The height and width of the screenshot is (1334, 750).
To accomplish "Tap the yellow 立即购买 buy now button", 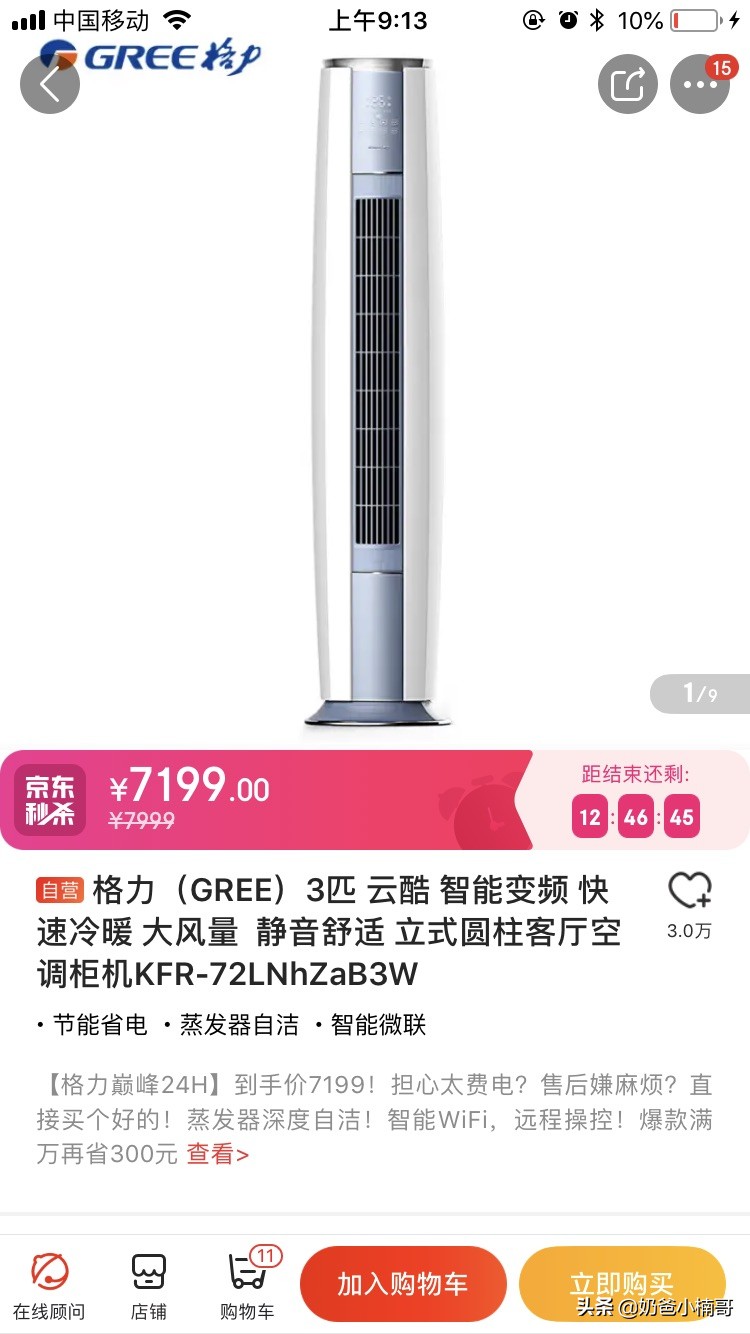I will tap(622, 1283).
